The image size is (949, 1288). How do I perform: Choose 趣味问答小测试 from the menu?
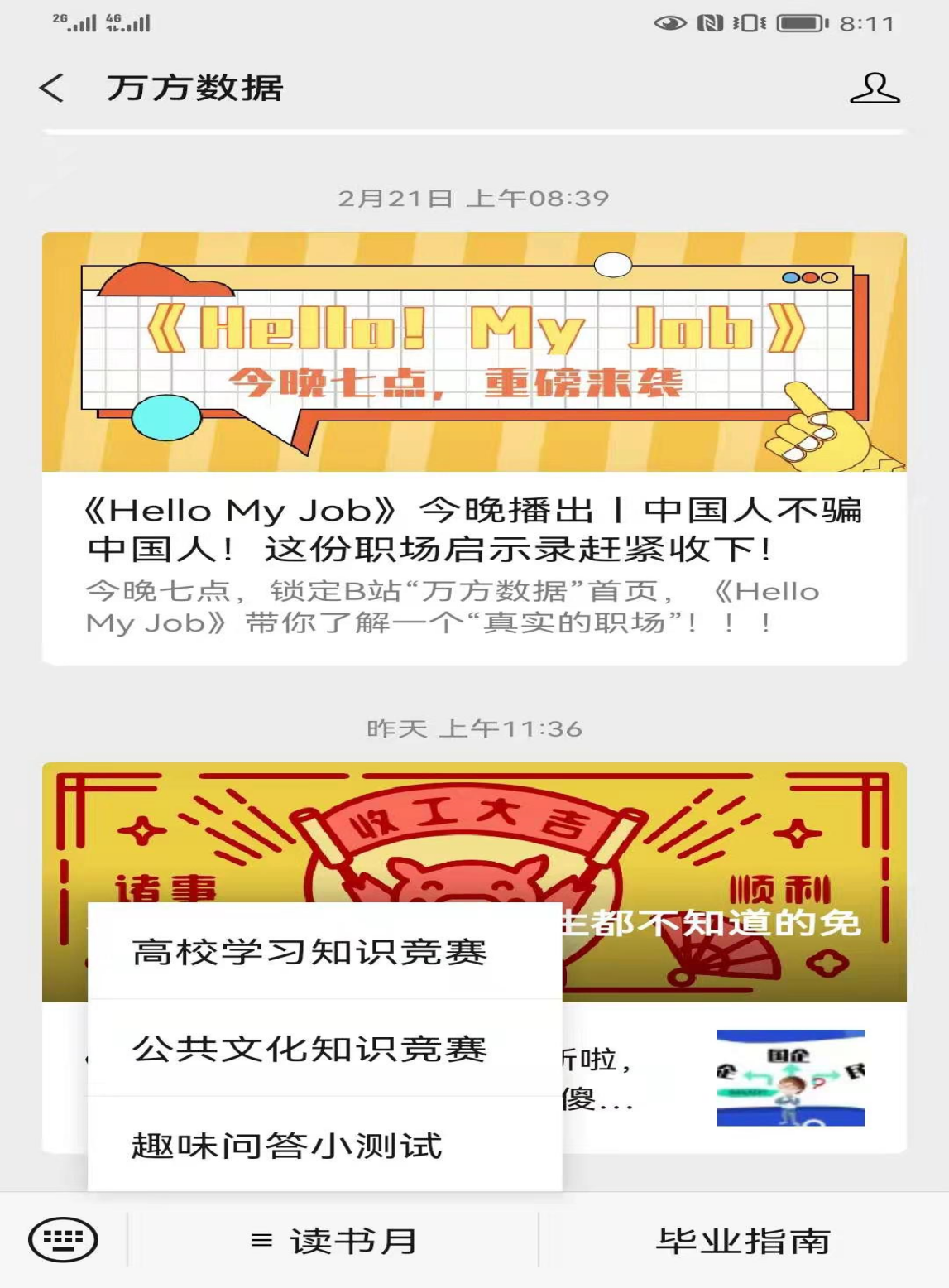coord(287,1146)
